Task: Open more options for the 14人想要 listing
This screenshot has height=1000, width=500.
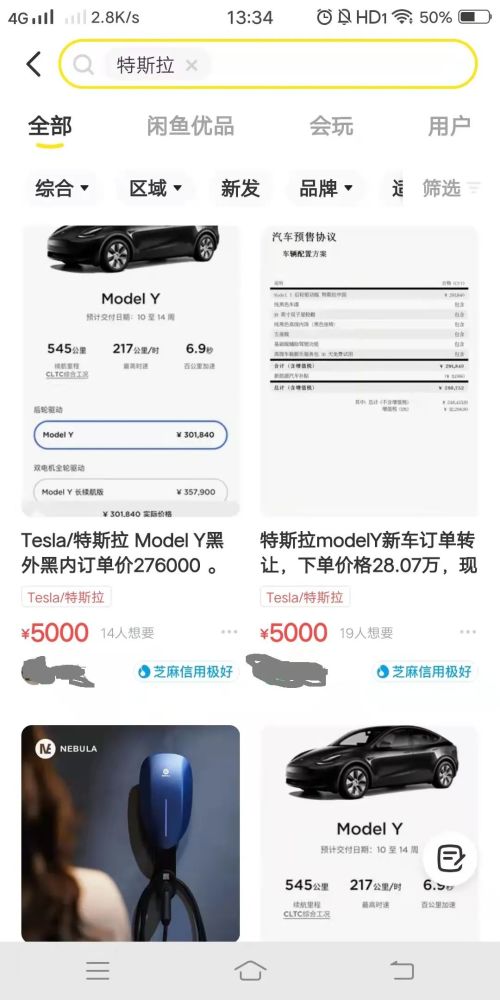Action: [x=229, y=632]
